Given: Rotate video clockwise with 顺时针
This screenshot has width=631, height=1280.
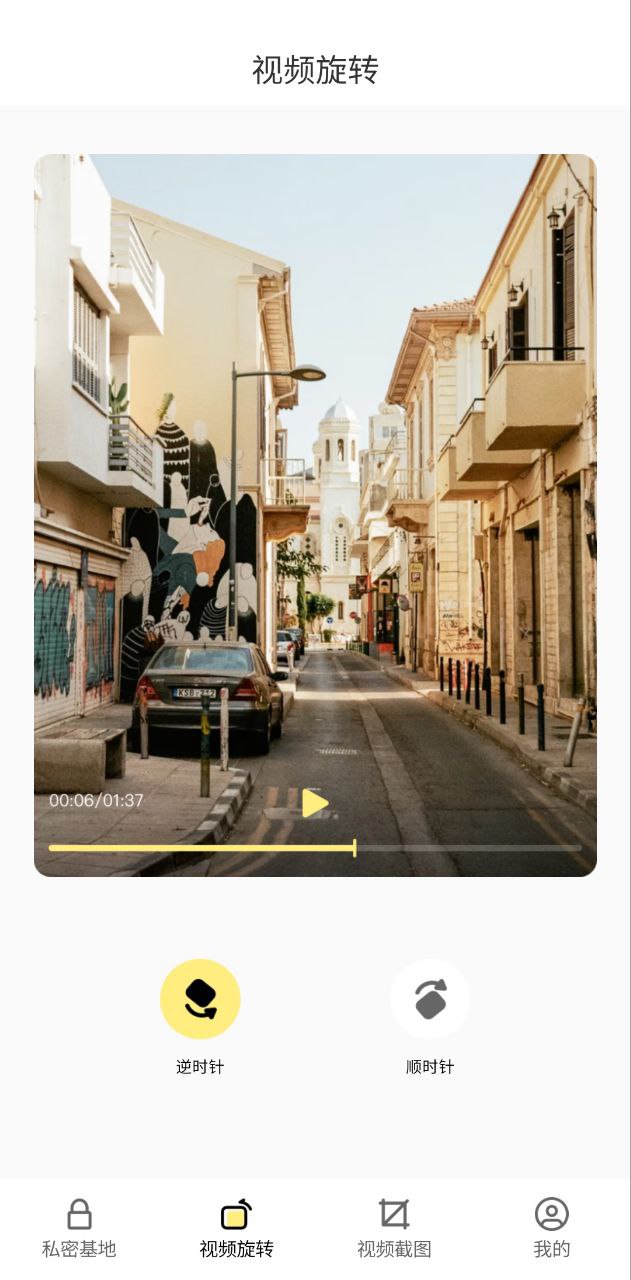Looking at the screenshot, I should click(x=430, y=999).
